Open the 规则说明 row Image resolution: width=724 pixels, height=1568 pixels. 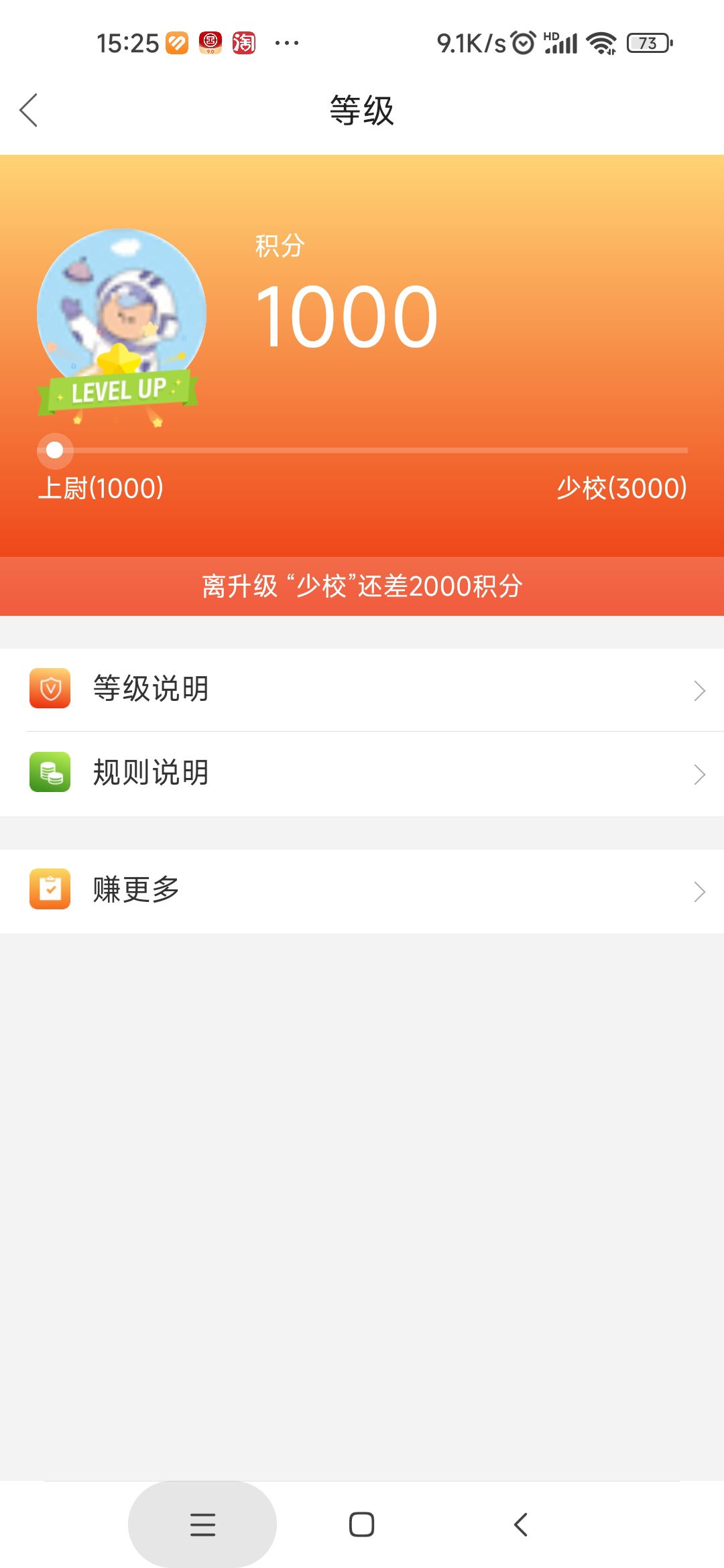(362, 773)
